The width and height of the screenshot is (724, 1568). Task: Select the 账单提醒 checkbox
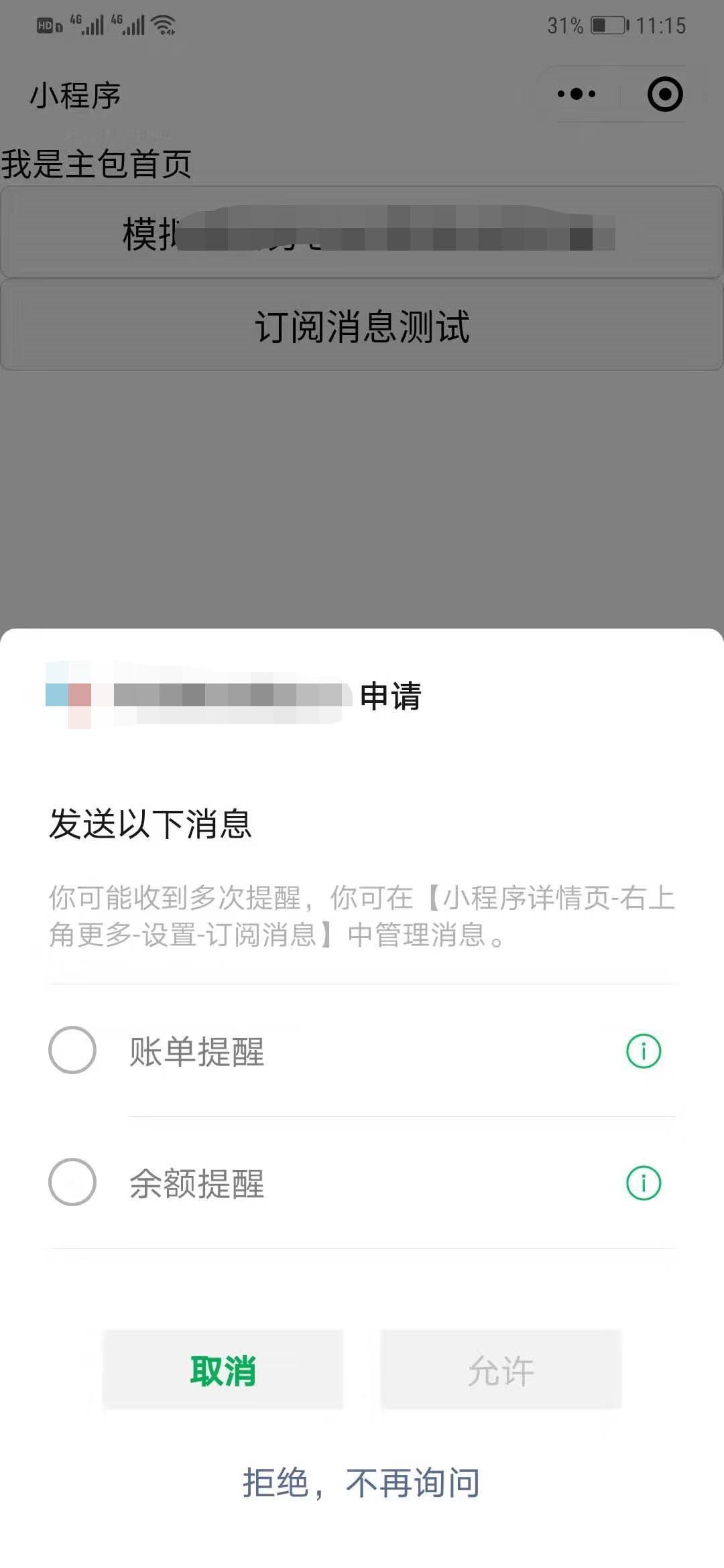coord(72,1050)
